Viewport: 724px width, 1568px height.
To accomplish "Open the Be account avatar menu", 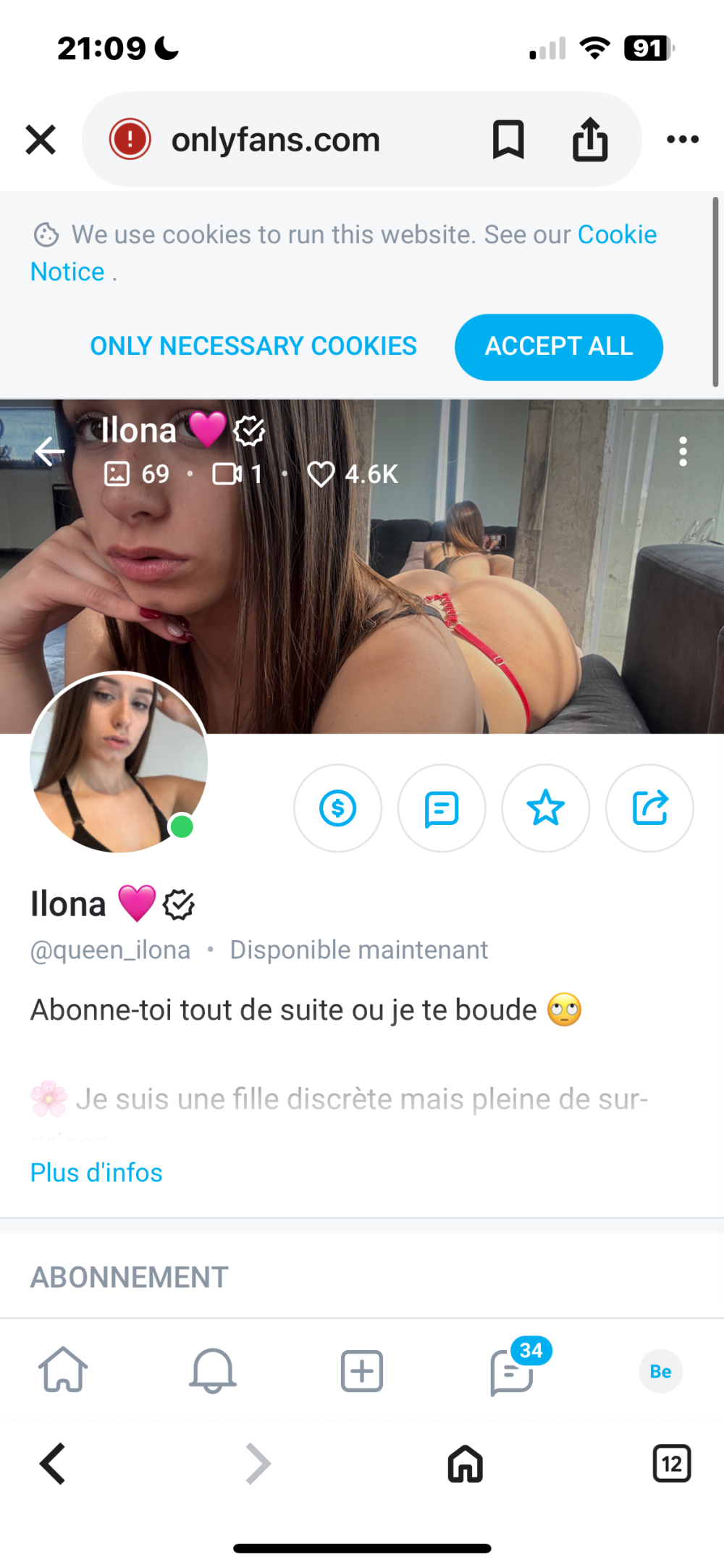I will (660, 1371).
